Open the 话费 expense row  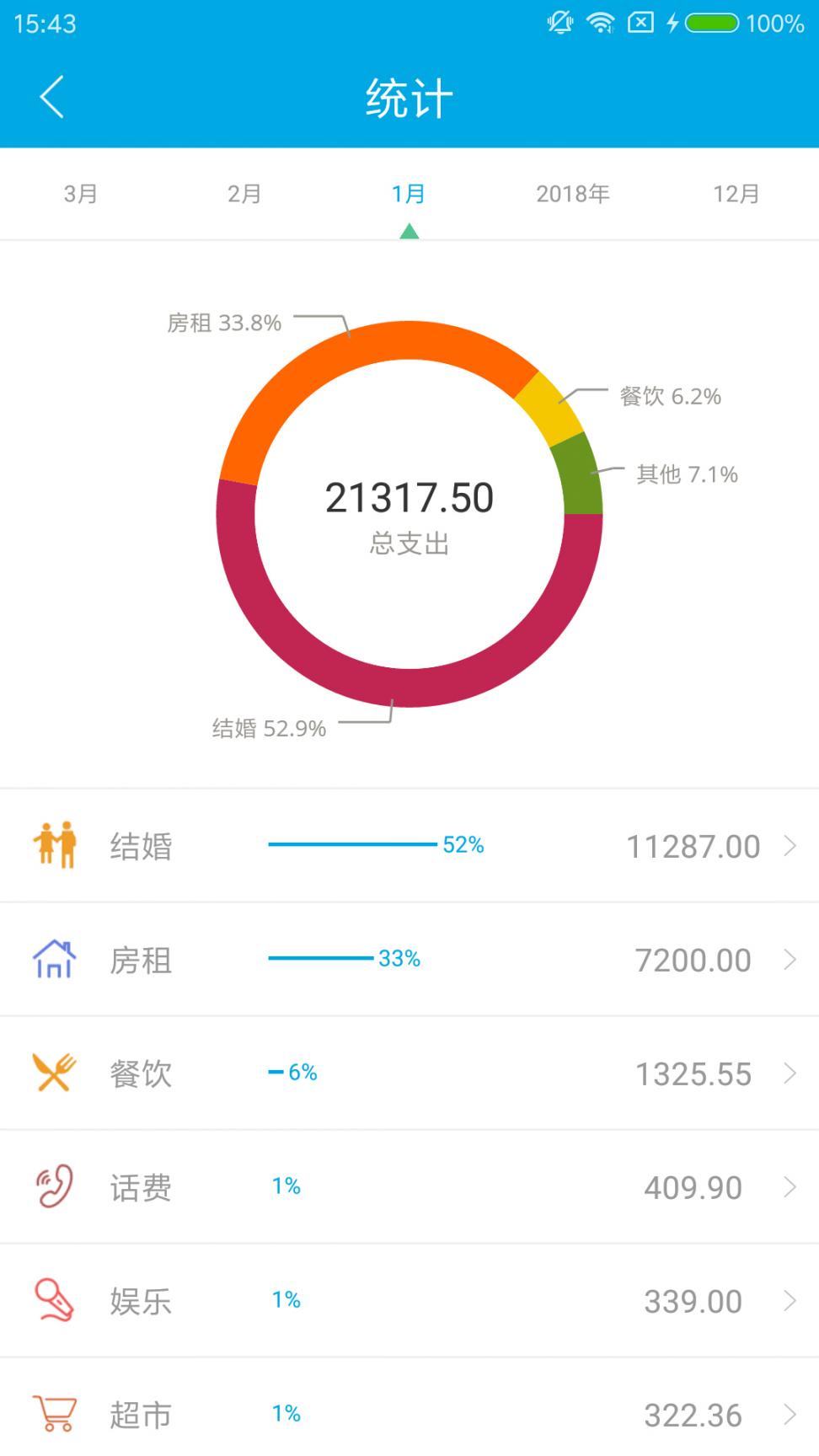click(409, 1186)
